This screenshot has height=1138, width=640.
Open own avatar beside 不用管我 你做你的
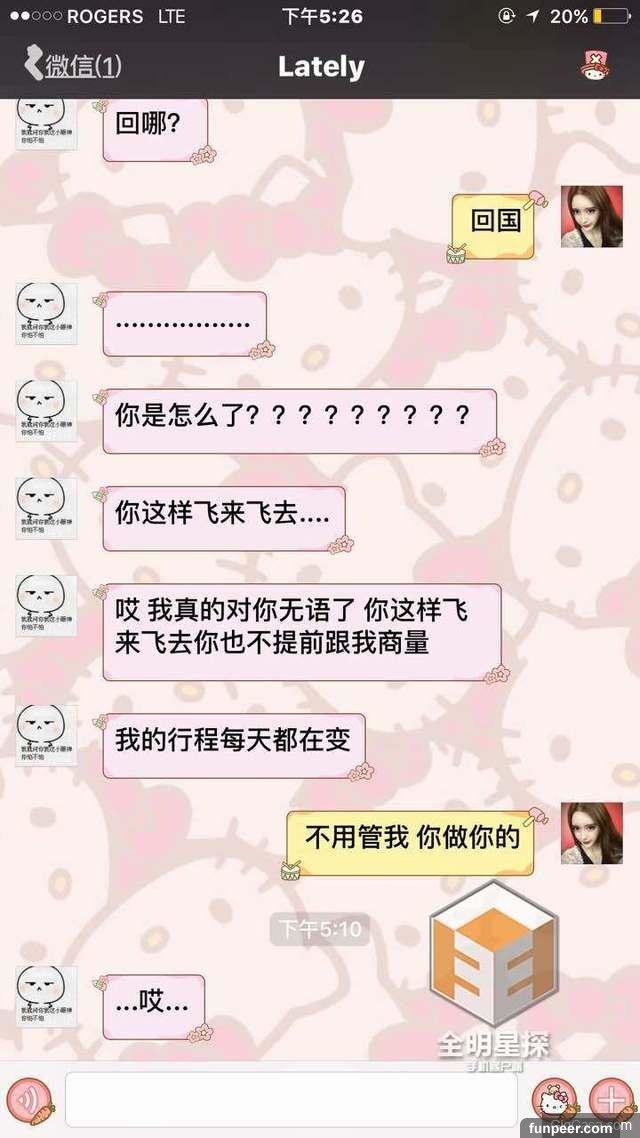pos(591,833)
